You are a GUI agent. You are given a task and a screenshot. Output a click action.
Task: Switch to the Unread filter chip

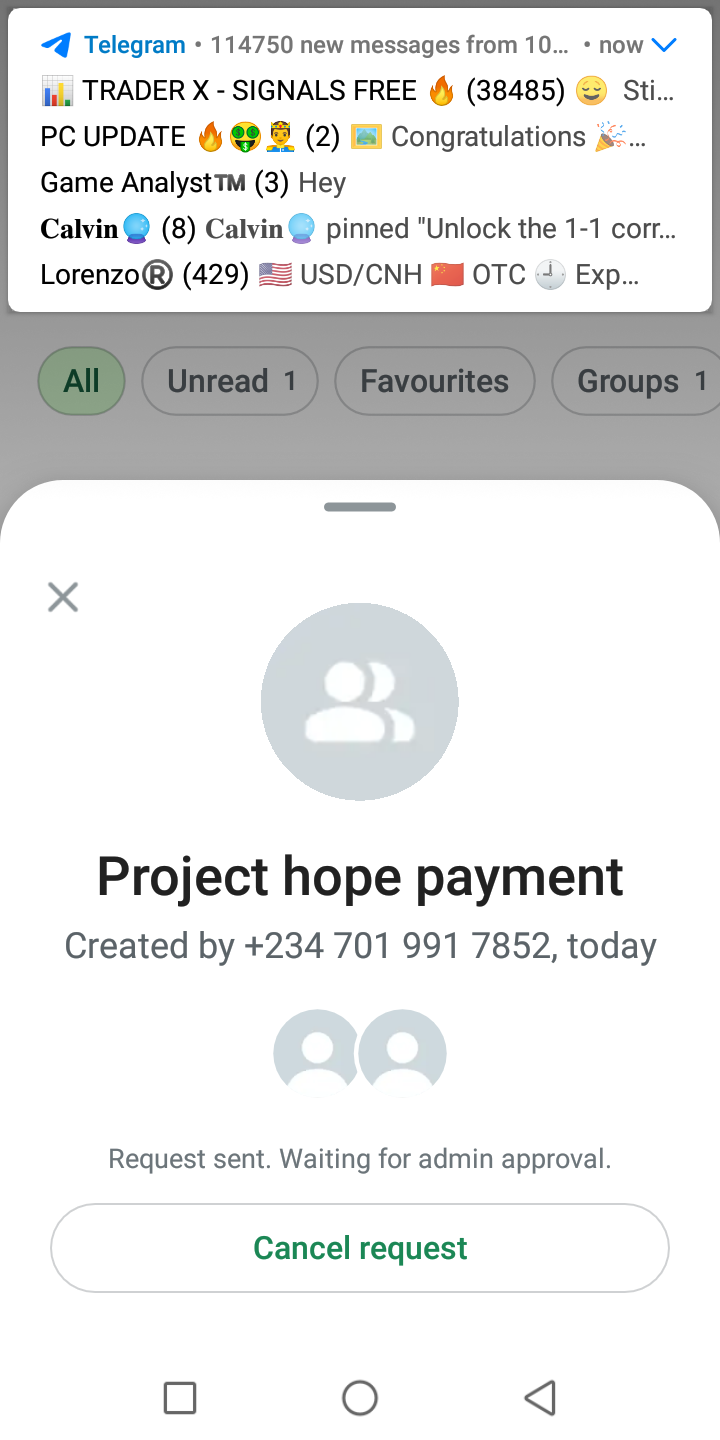(230, 381)
